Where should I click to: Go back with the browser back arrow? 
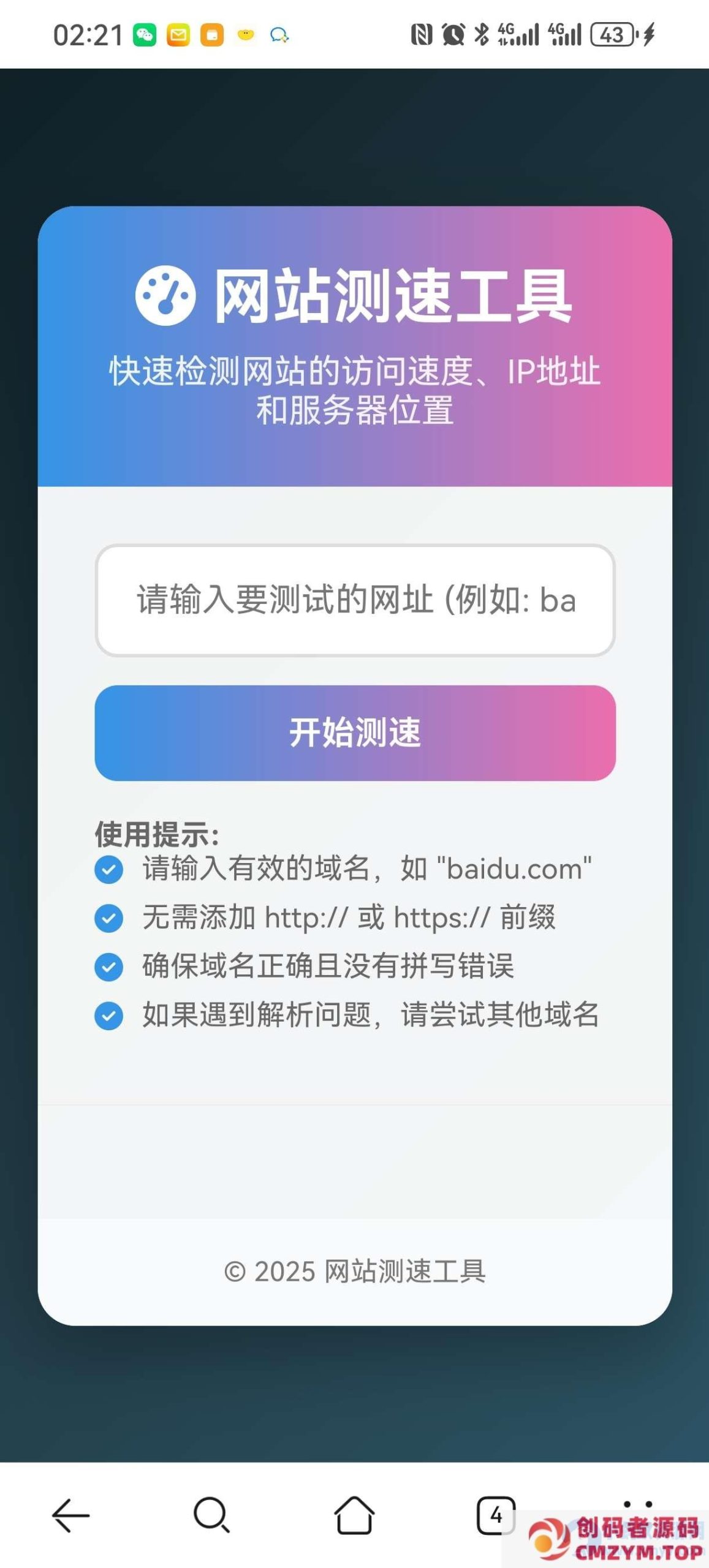coord(71,1515)
